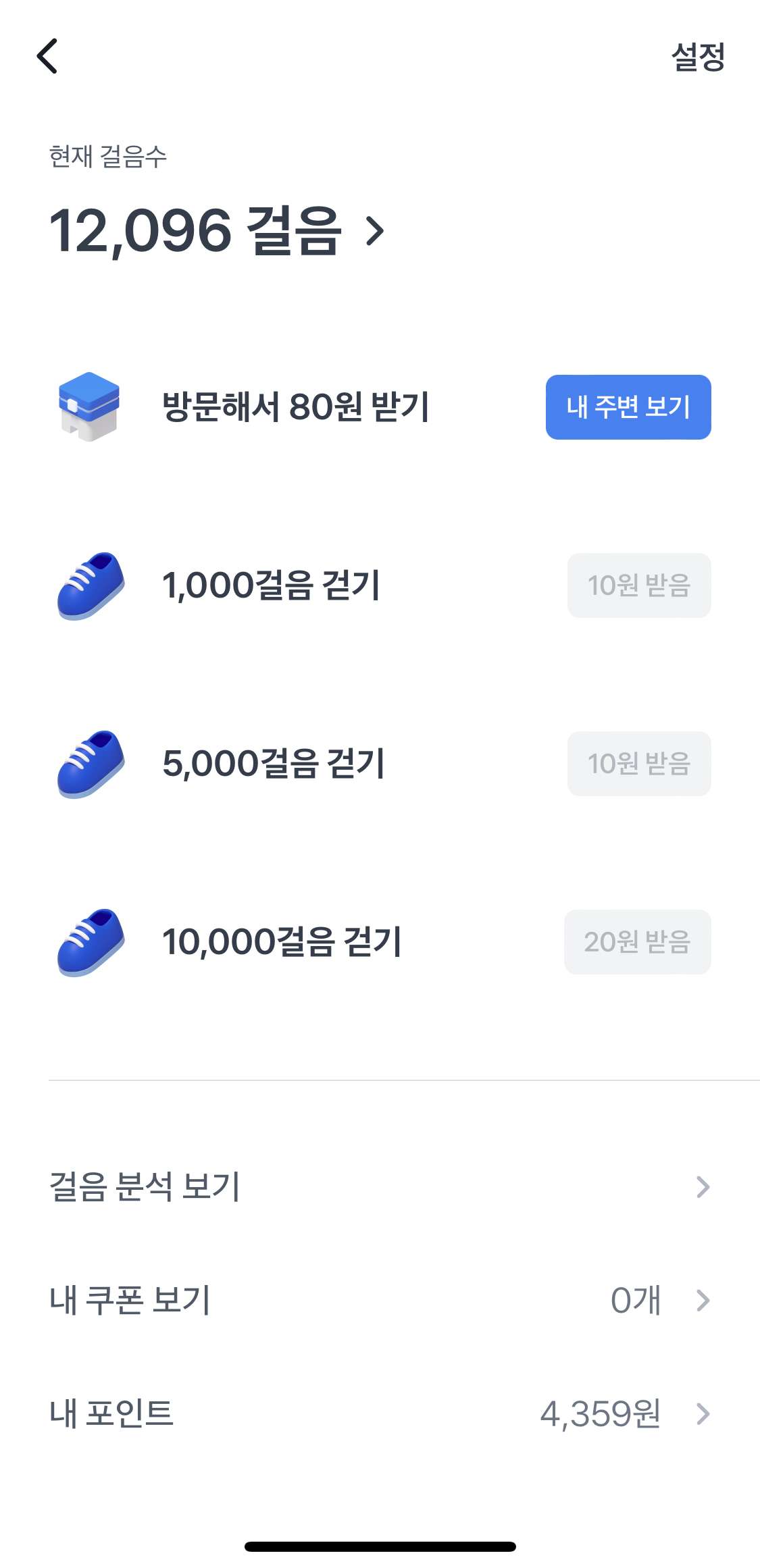This screenshot has height=1568, width=760.
Task: Tap the 내 주변 보기 button
Action: (x=628, y=407)
